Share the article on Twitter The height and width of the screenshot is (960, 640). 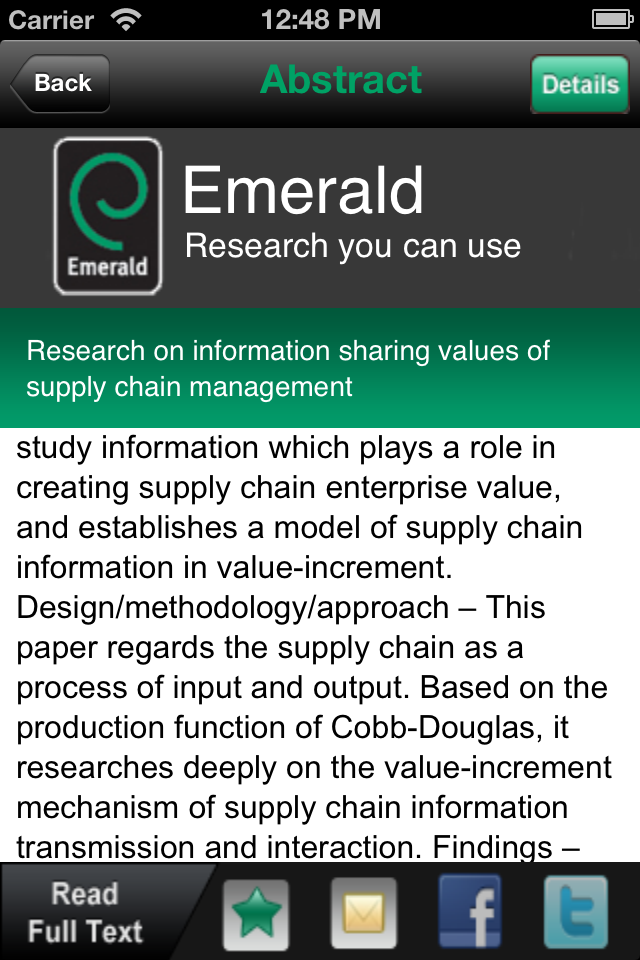click(575, 913)
